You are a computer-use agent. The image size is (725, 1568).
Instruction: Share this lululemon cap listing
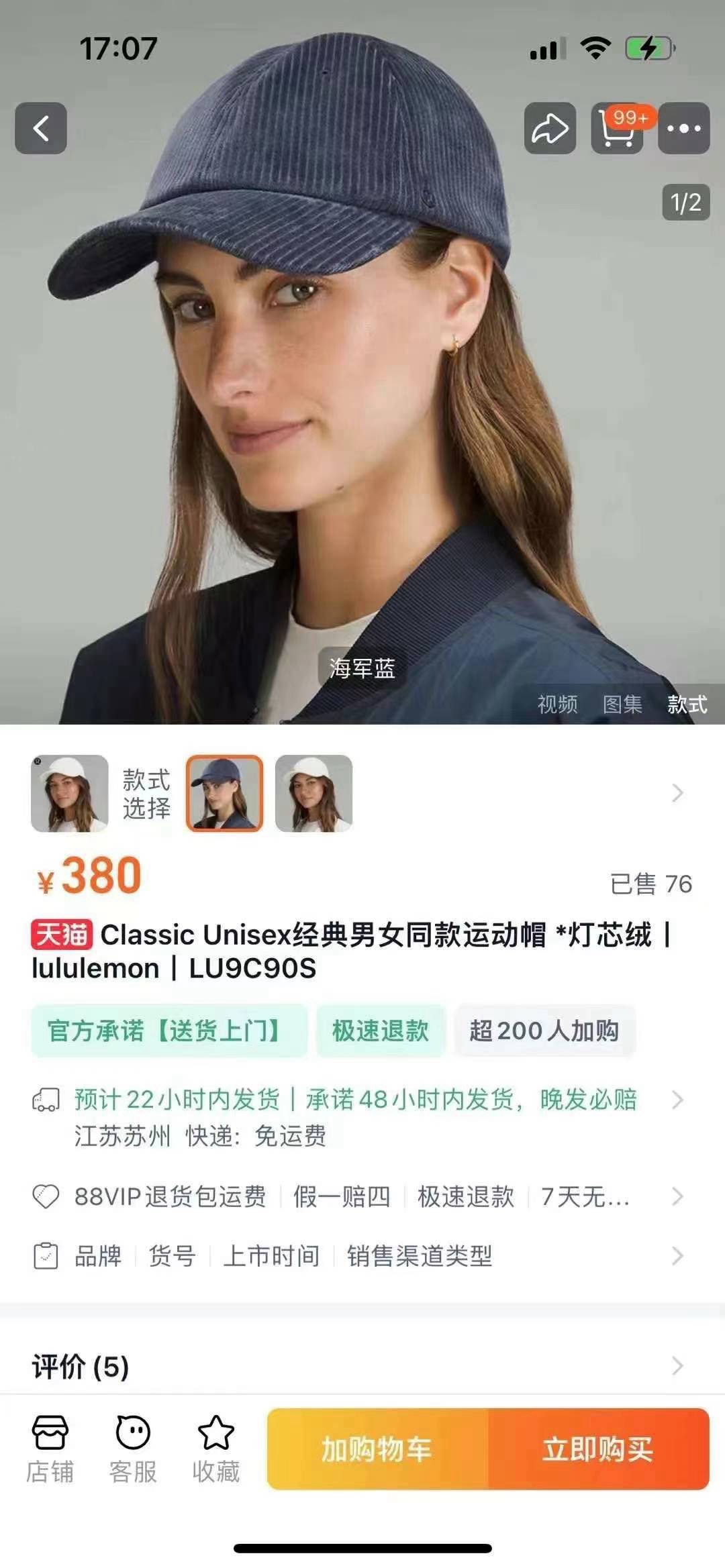point(550,128)
